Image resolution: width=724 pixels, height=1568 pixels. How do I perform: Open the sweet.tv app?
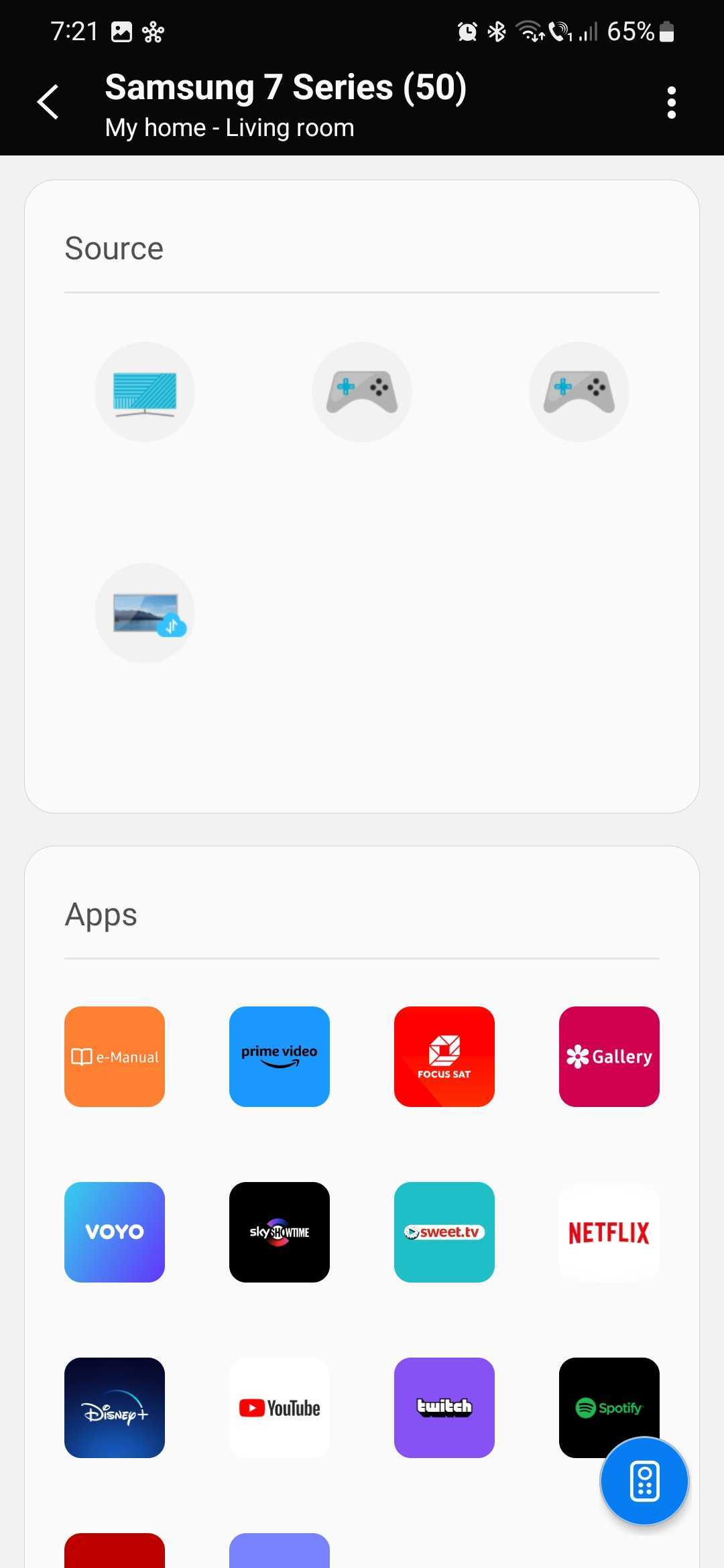(x=444, y=1232)
